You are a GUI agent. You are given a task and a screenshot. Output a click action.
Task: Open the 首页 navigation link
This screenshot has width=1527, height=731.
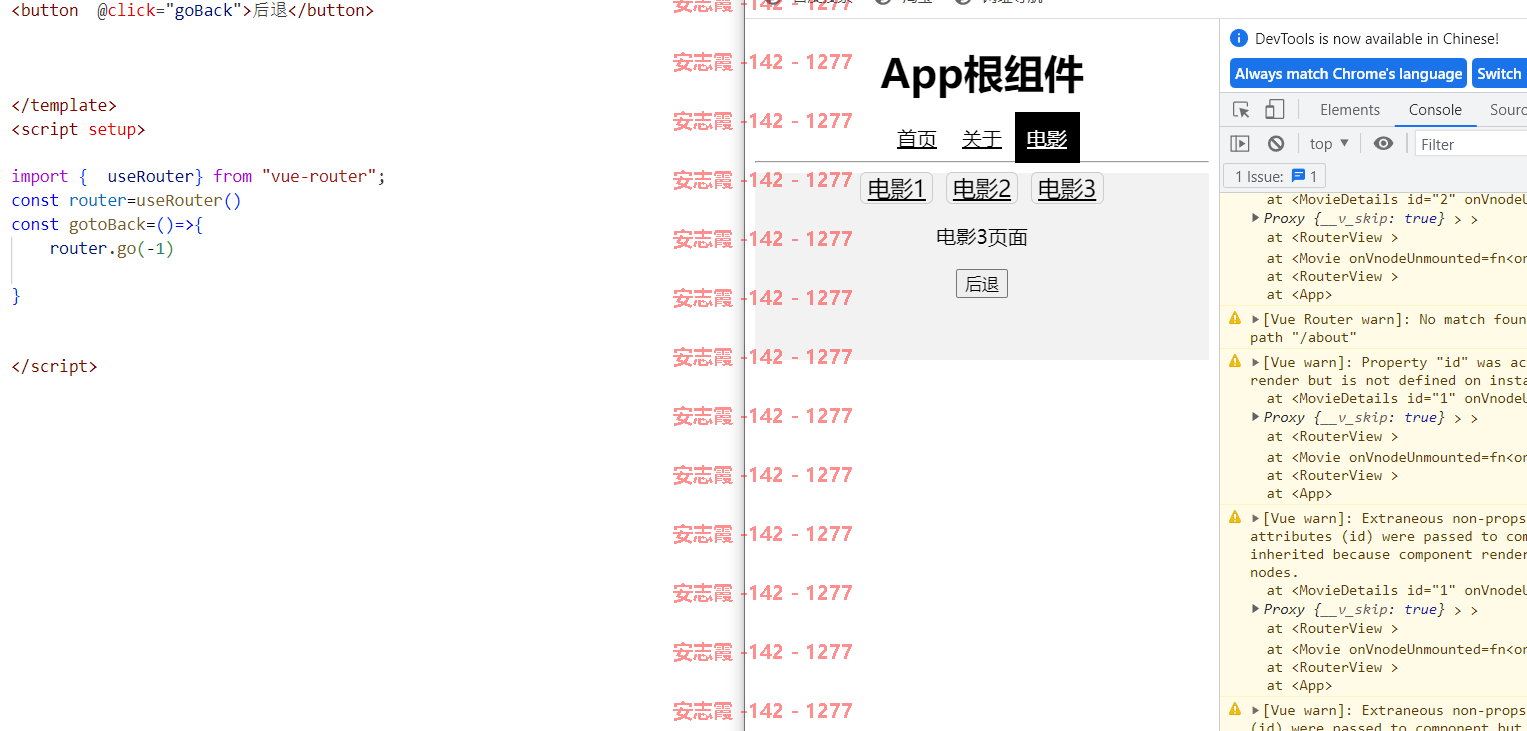click(x=916, y=139)
